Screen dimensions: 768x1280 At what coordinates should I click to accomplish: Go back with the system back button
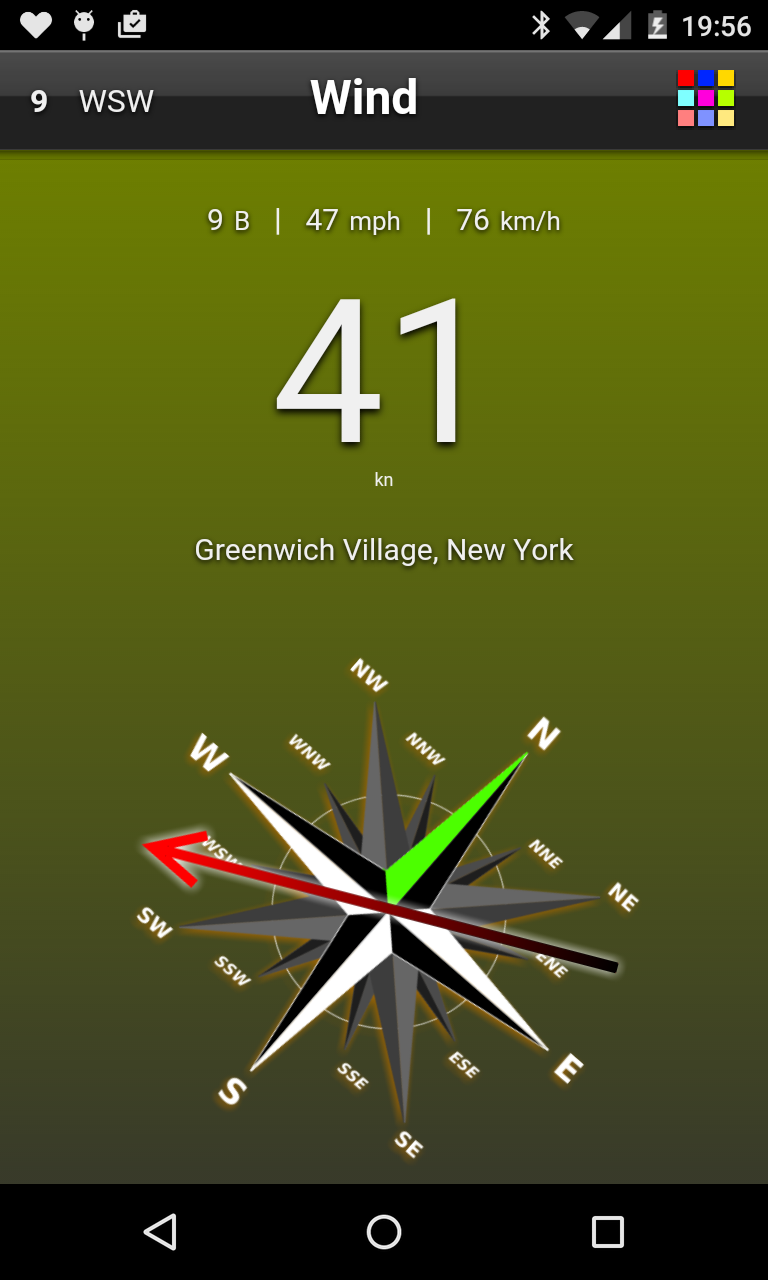click(x=160, y=1232)
